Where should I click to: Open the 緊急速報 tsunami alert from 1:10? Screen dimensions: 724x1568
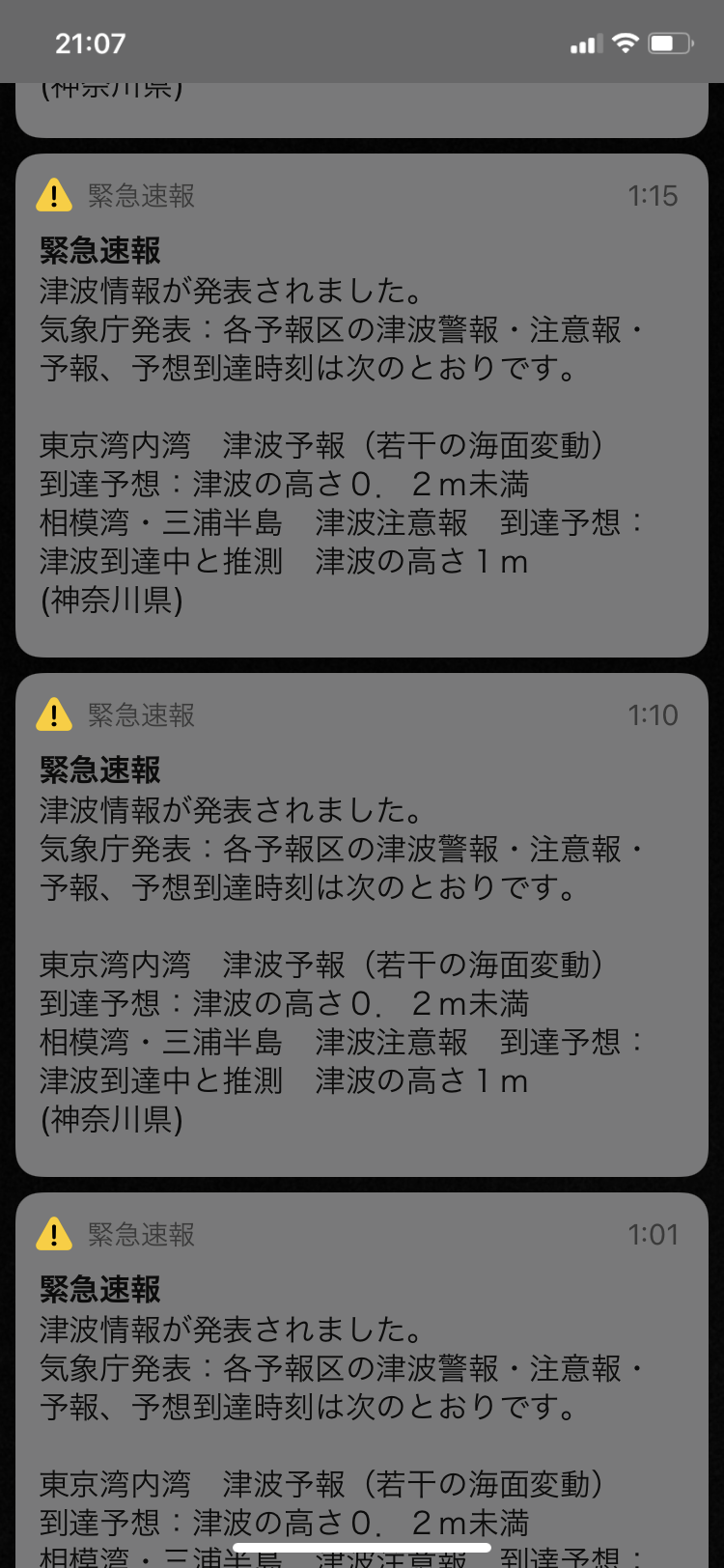point(362,925)
